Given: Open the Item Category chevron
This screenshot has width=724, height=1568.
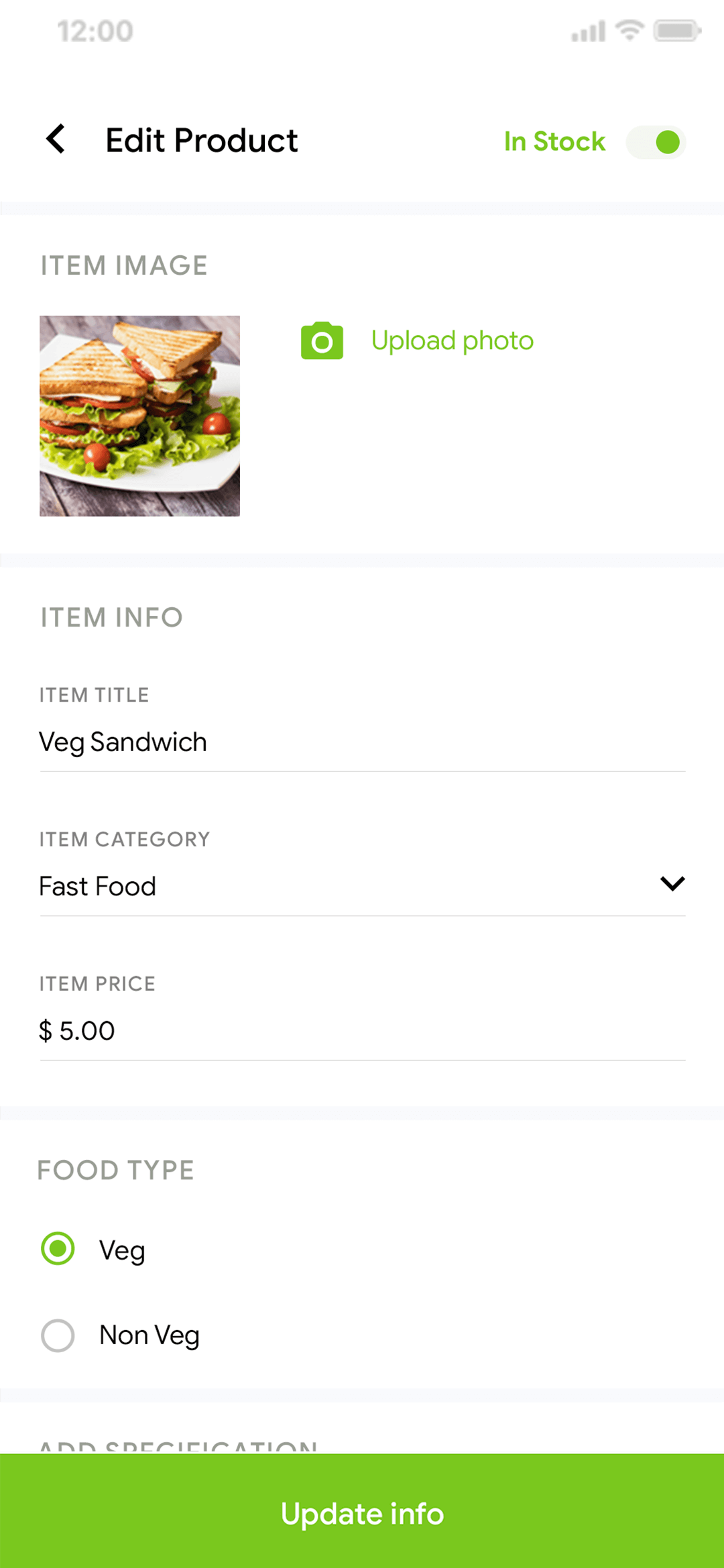Looking at the screenshot, I should [672, 884].
